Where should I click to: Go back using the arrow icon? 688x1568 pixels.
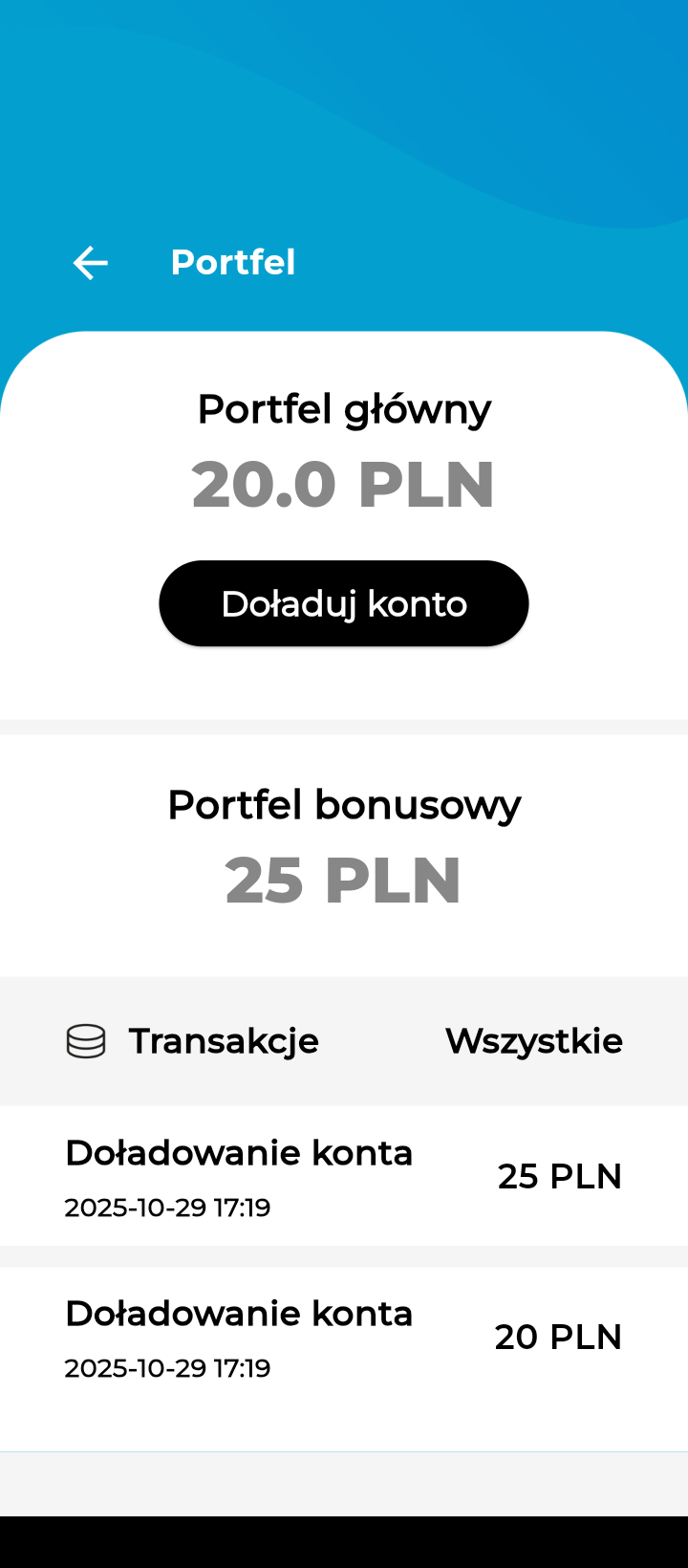point(91,263)
